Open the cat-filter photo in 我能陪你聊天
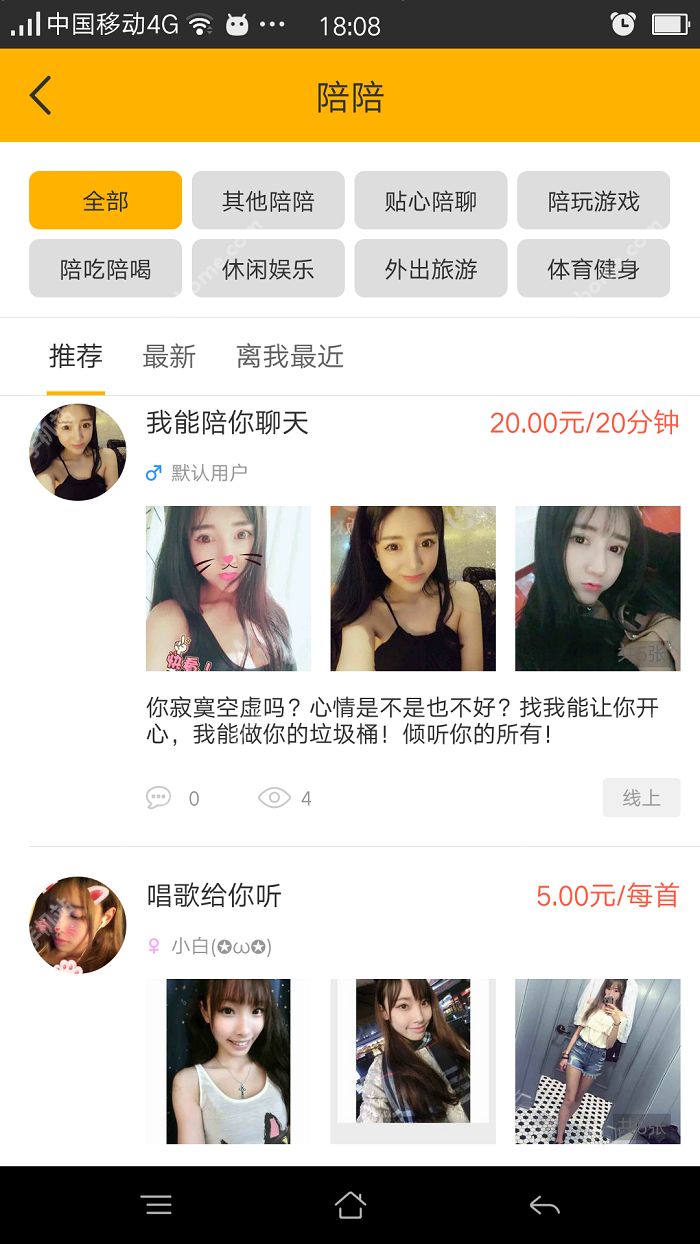The image size is (700, 1244). tap(228, 588)
